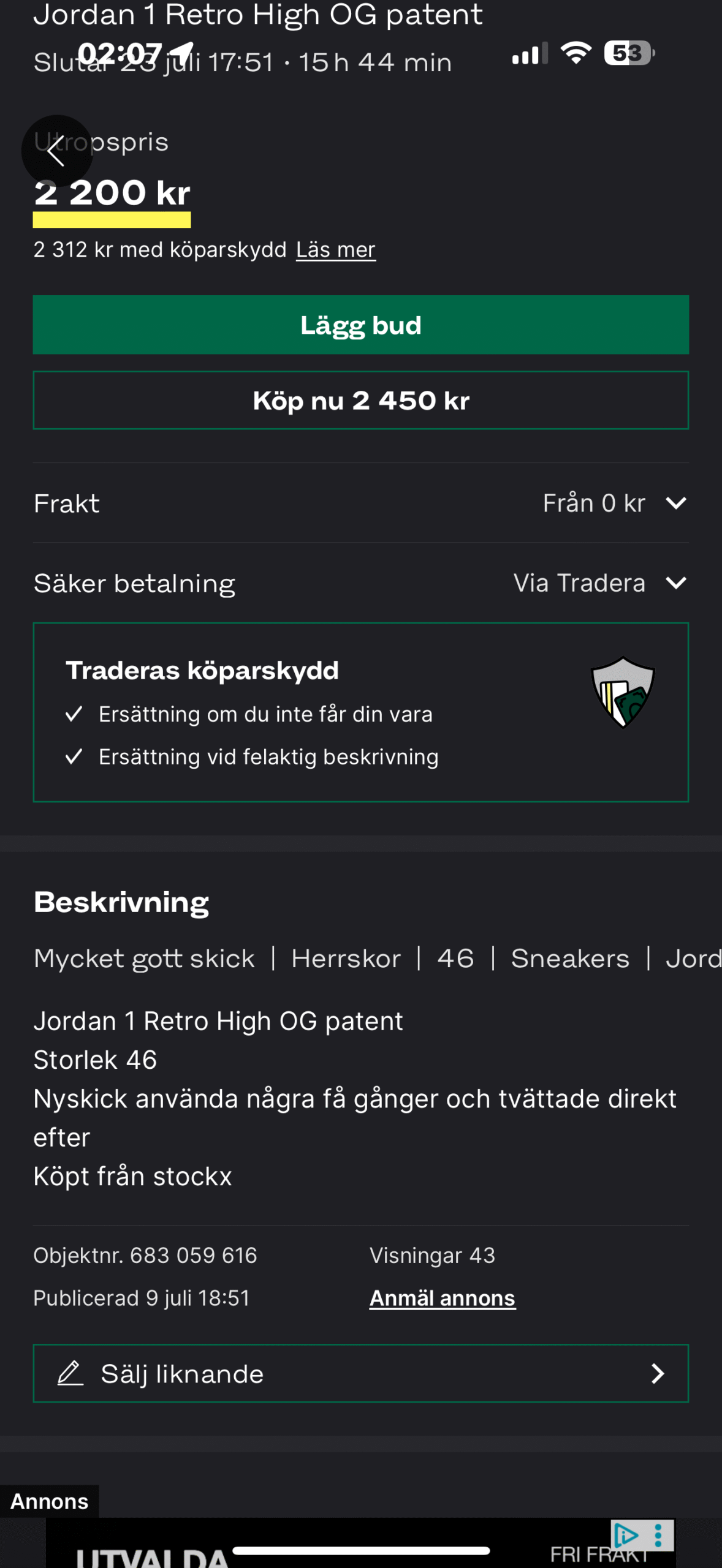Screen dimensions: 722x1568
Task: Open Sälj liknande to sell a similar item
Action: point(361,1373)
